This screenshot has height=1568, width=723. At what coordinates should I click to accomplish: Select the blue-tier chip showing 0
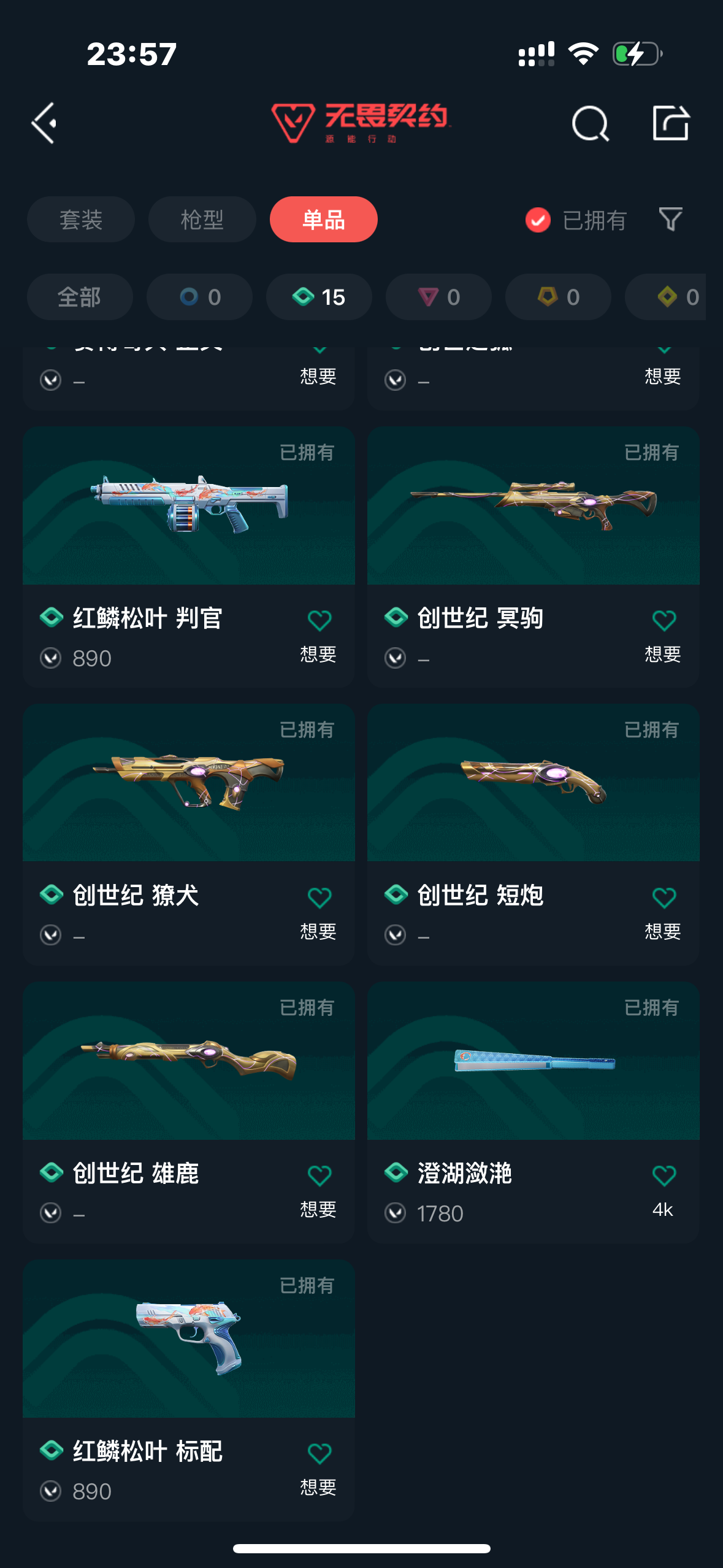tap(199, 297)
